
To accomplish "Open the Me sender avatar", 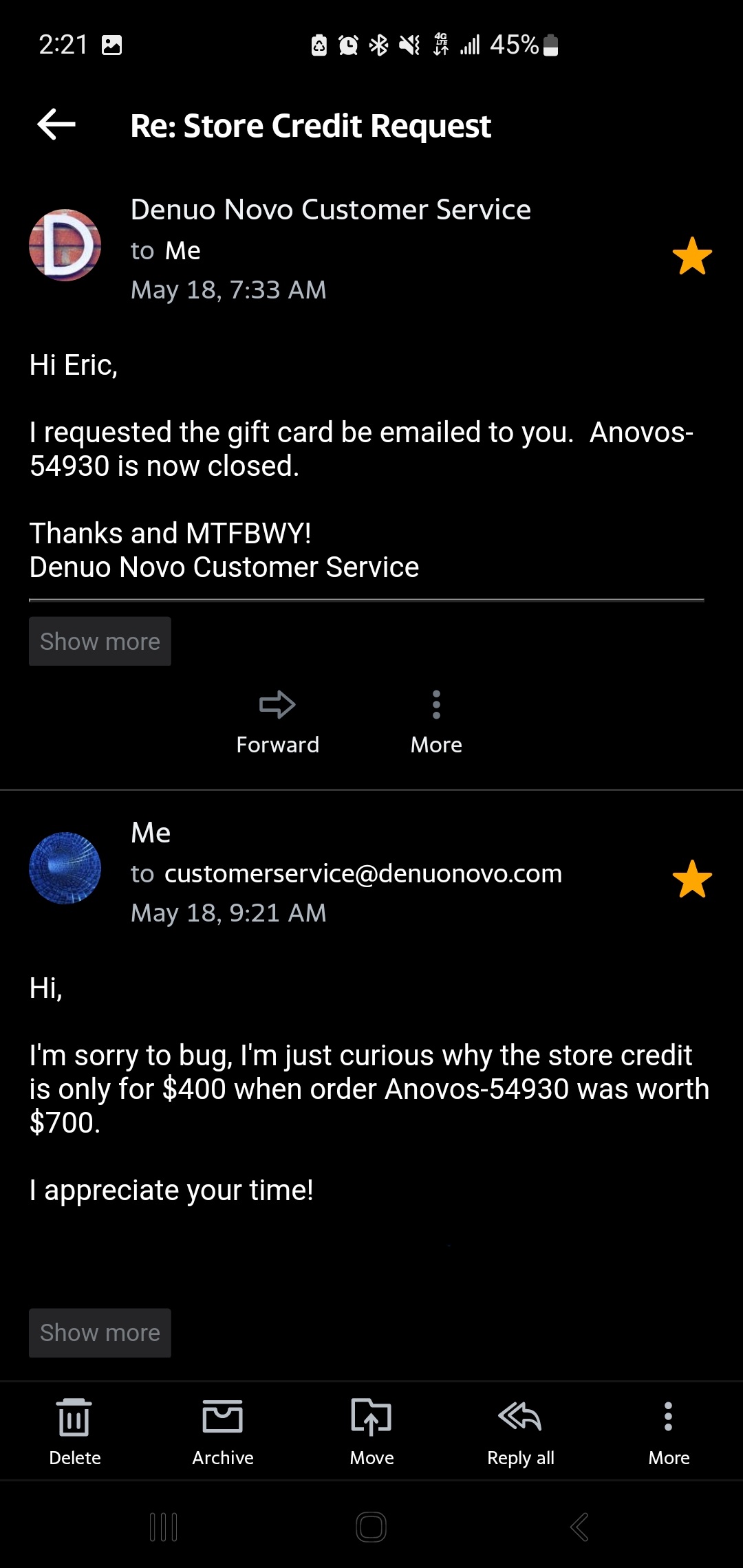I will point(65,868).
